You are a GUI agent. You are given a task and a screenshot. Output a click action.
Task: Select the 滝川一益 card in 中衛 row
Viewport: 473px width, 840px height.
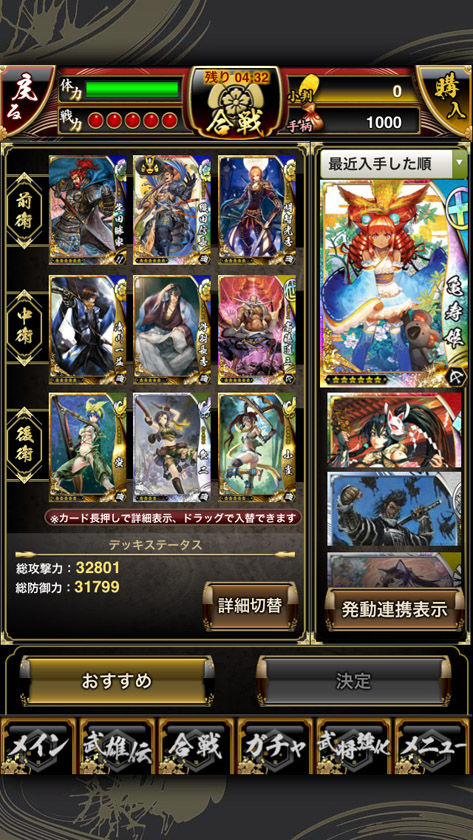[x=88, y=330]
